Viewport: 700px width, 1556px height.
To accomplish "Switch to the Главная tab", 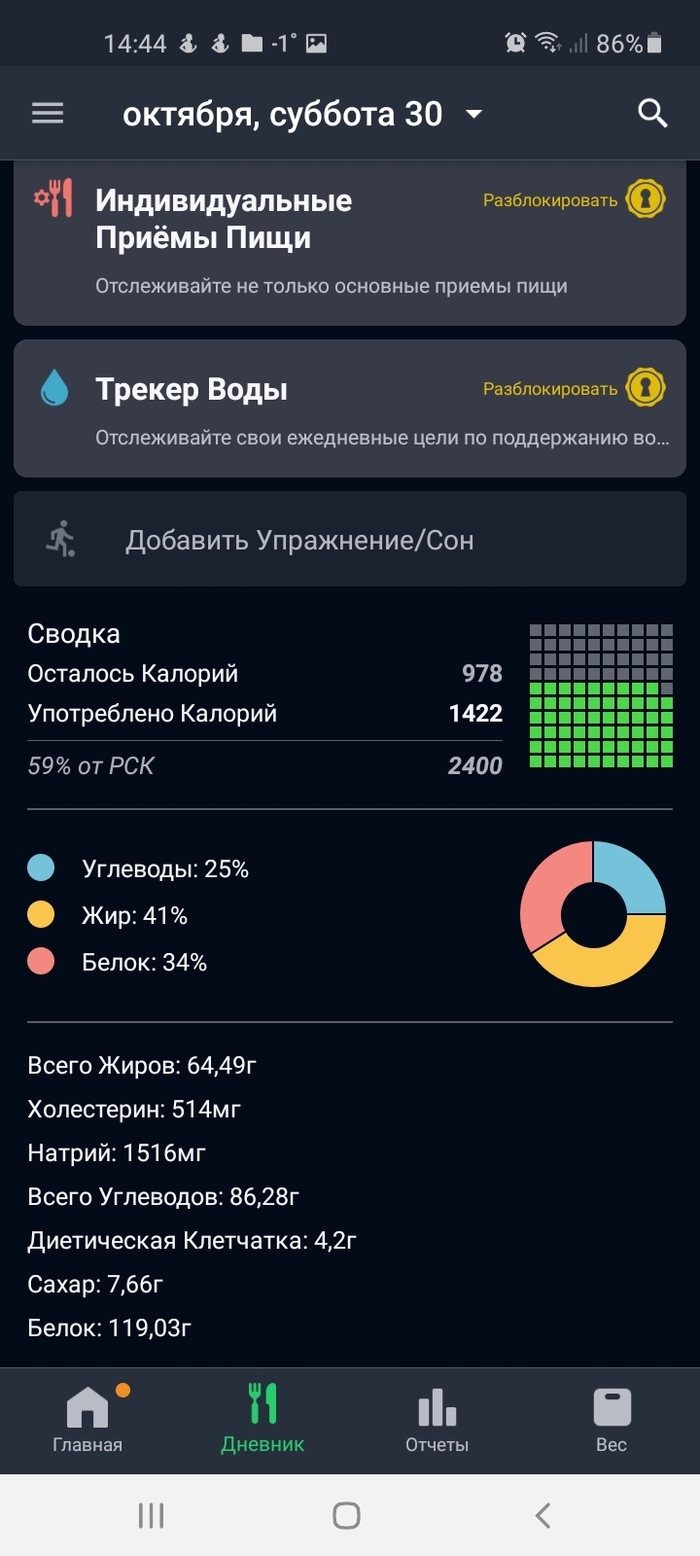I will [88, 1420].
